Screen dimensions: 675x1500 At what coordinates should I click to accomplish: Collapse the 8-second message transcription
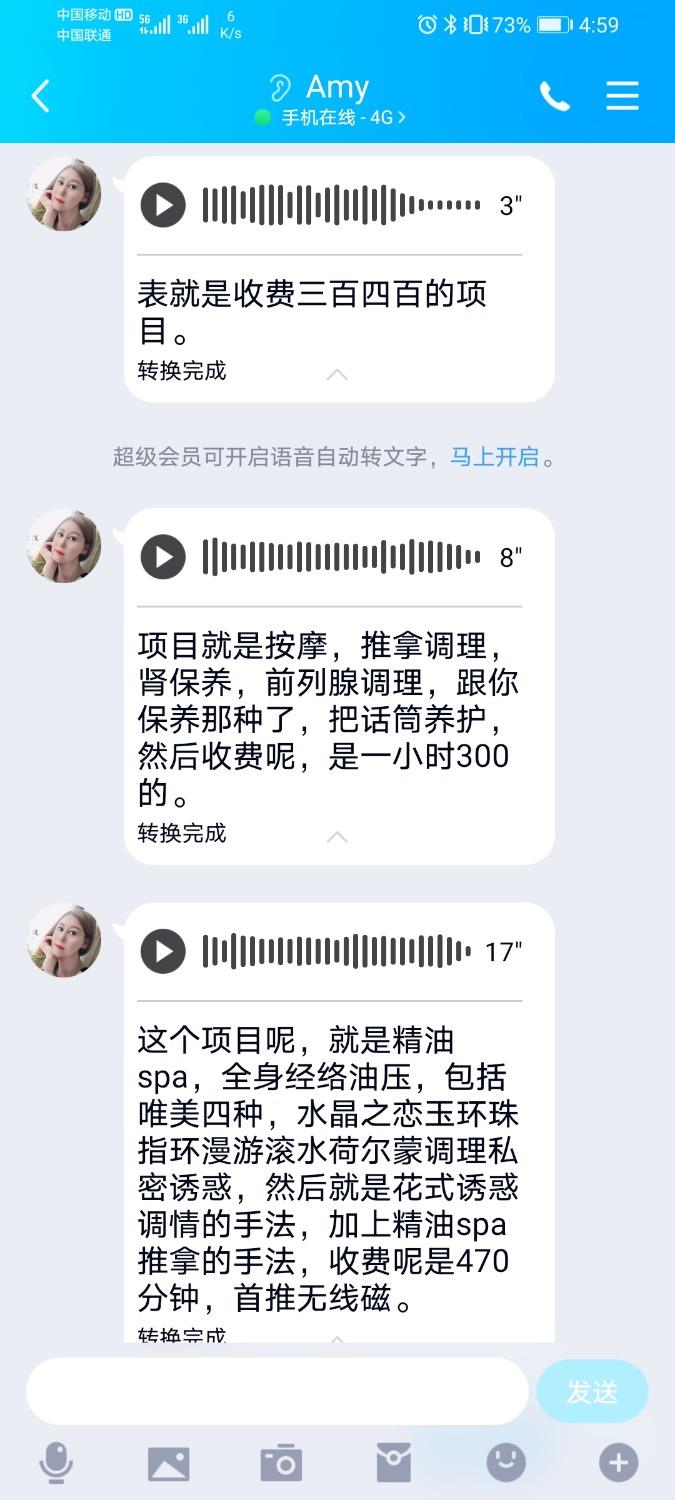point(337,836)
